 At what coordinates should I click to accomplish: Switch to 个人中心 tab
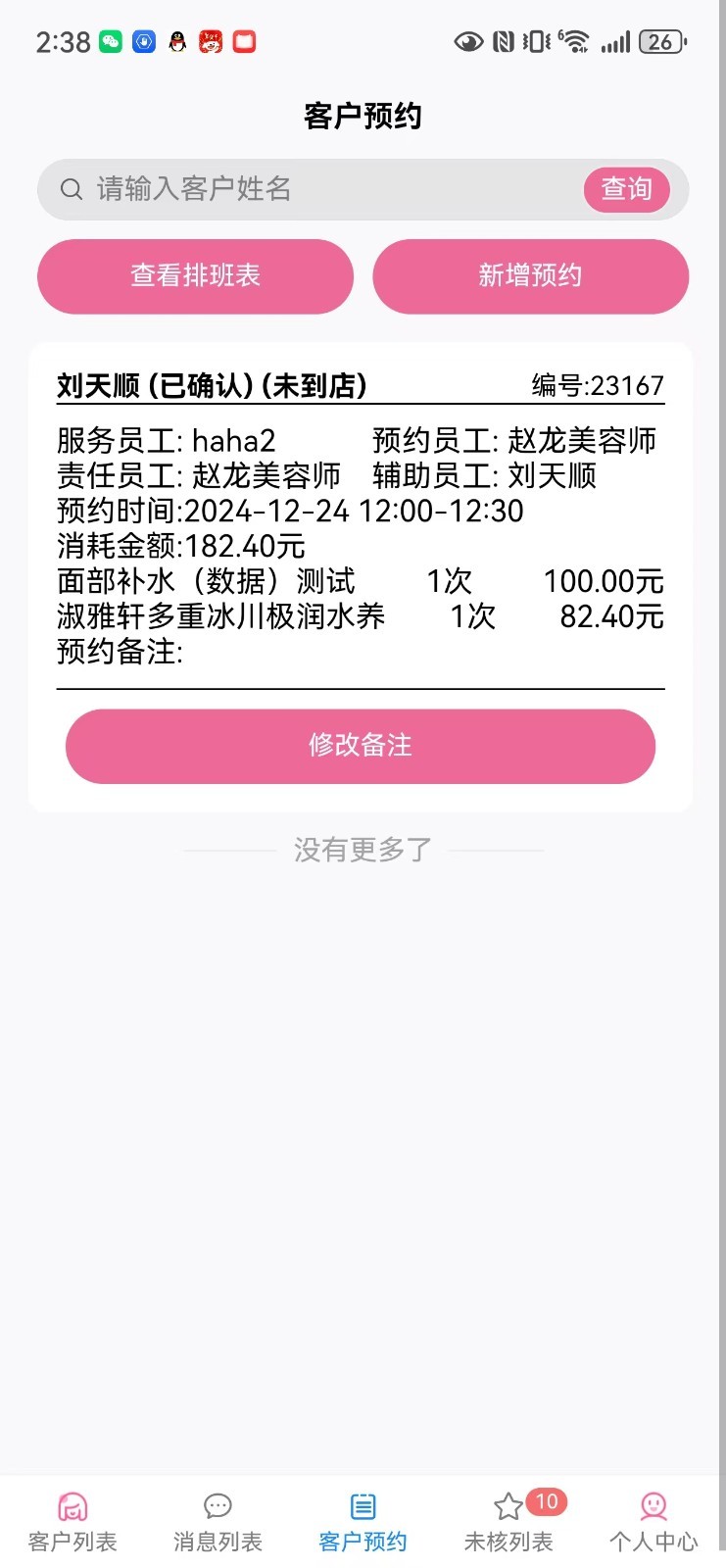[x=653, y=1522]
